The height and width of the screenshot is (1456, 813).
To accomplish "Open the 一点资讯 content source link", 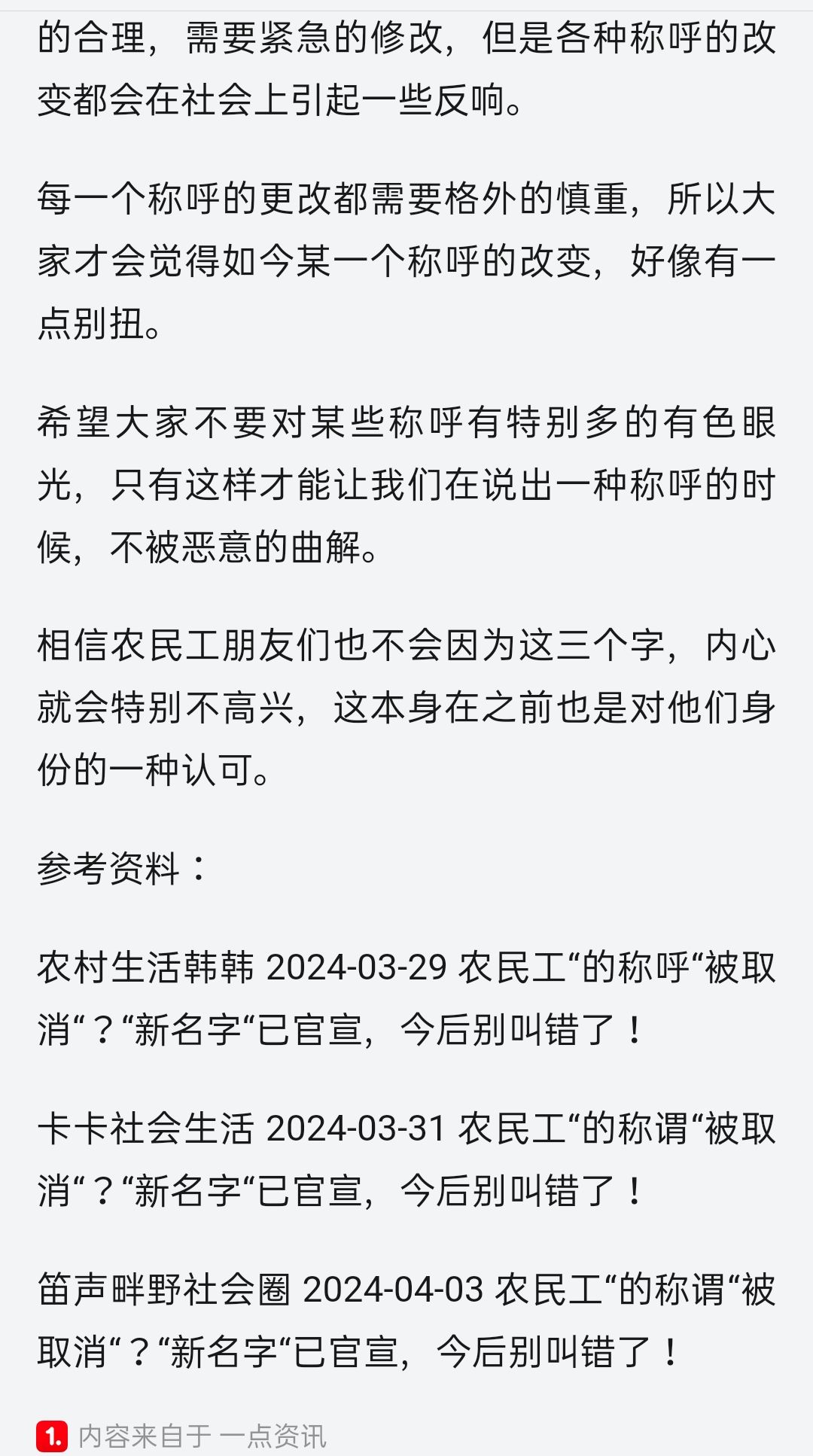I will [x=181, y=1435].
